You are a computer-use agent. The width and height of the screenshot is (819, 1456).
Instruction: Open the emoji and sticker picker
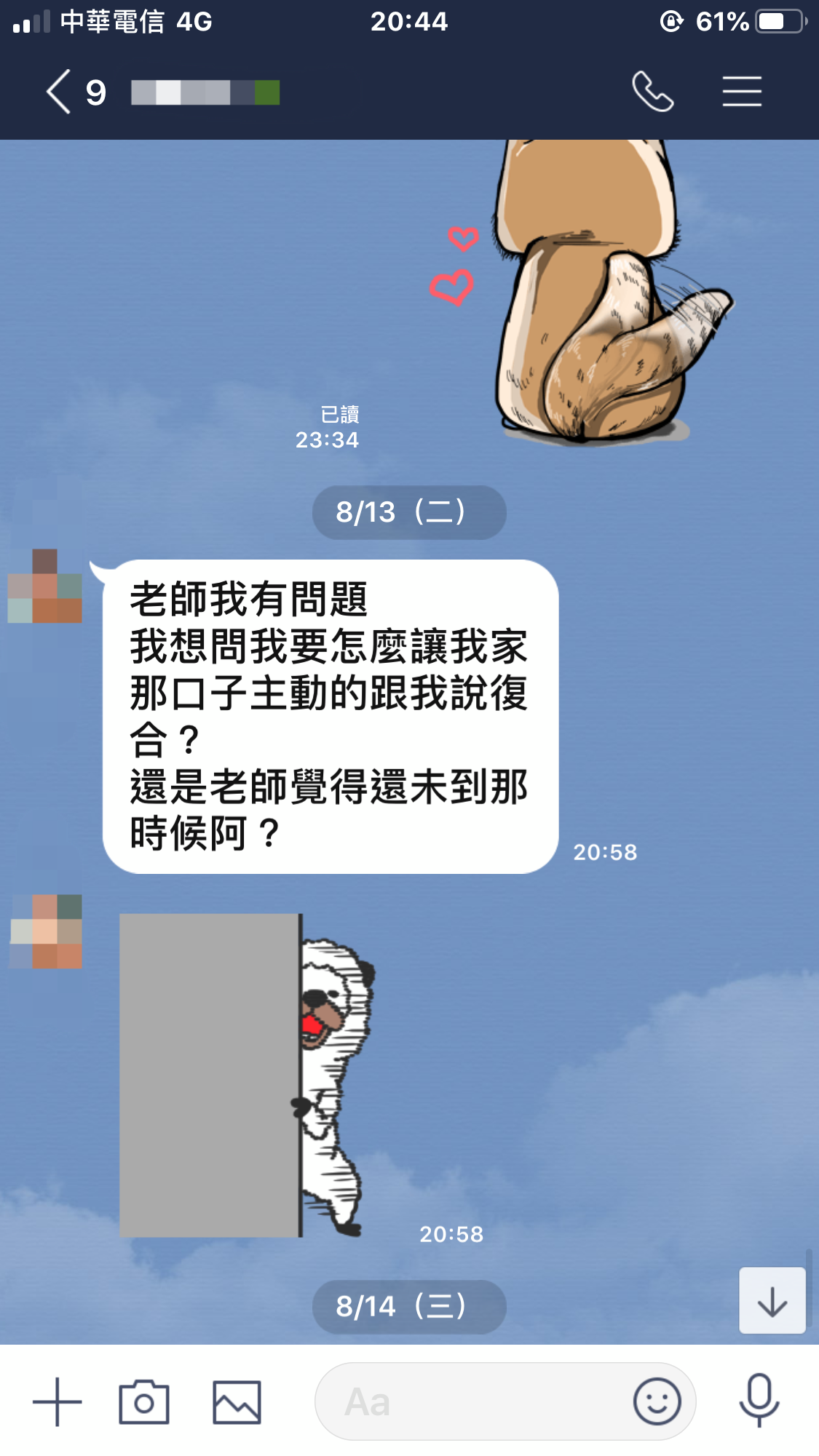coord(657,1401)
